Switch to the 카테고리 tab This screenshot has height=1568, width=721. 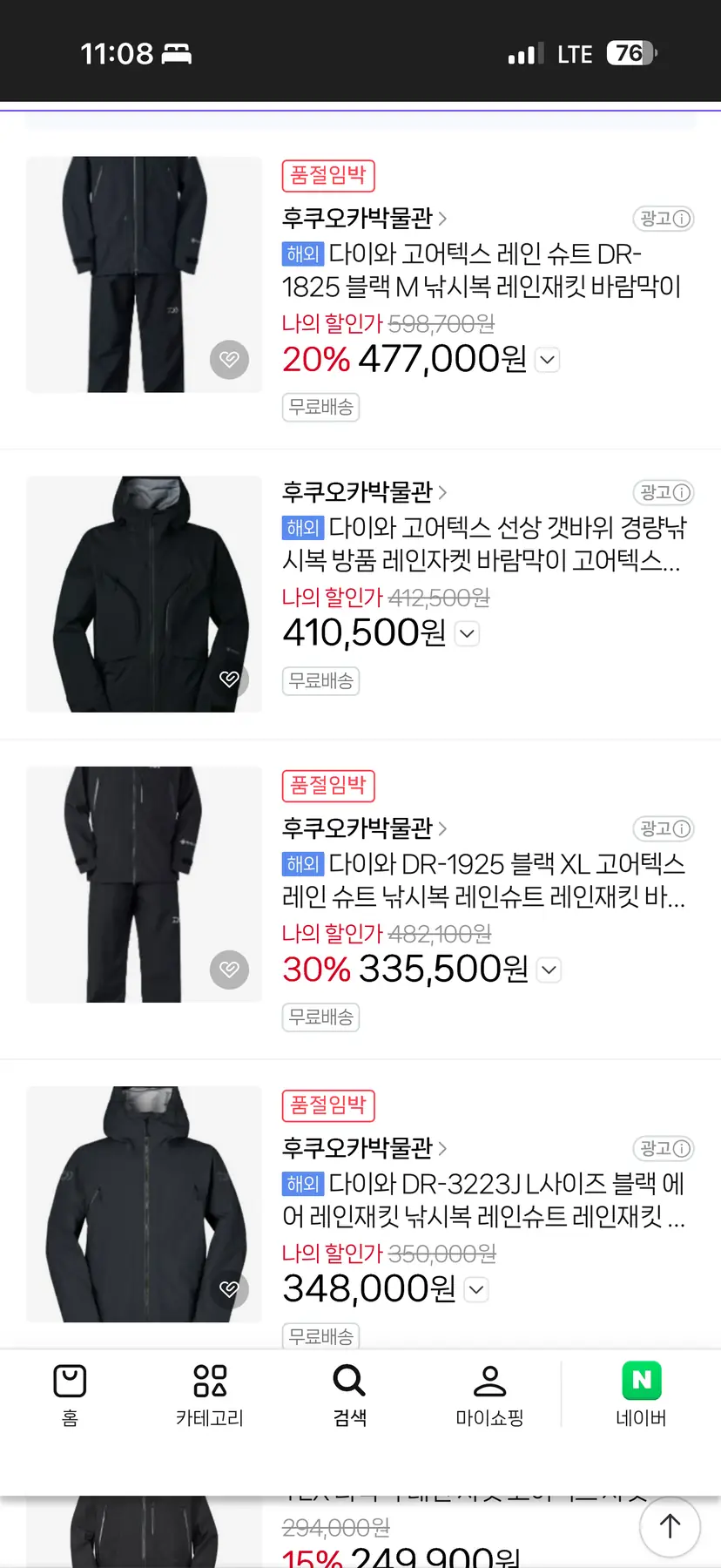[210, 1395]
